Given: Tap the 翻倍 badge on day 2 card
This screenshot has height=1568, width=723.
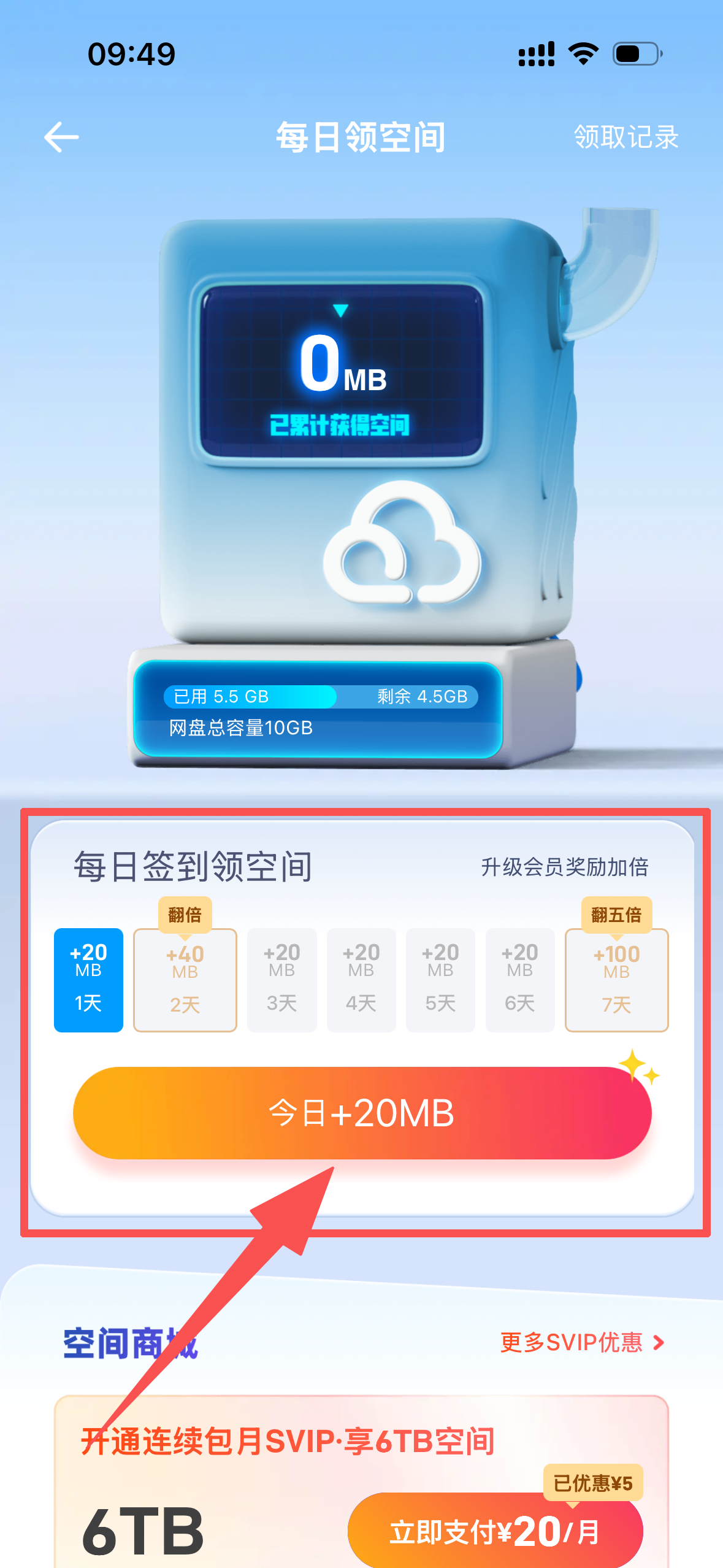Looking at the screenshot, I should pyautogui.click(x=185, y=916).
